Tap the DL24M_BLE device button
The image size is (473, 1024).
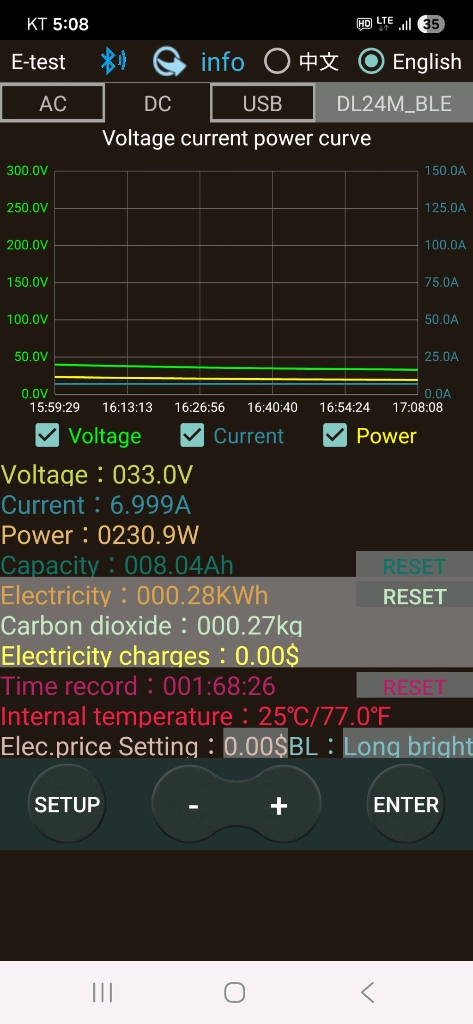(x=394, y=103)
